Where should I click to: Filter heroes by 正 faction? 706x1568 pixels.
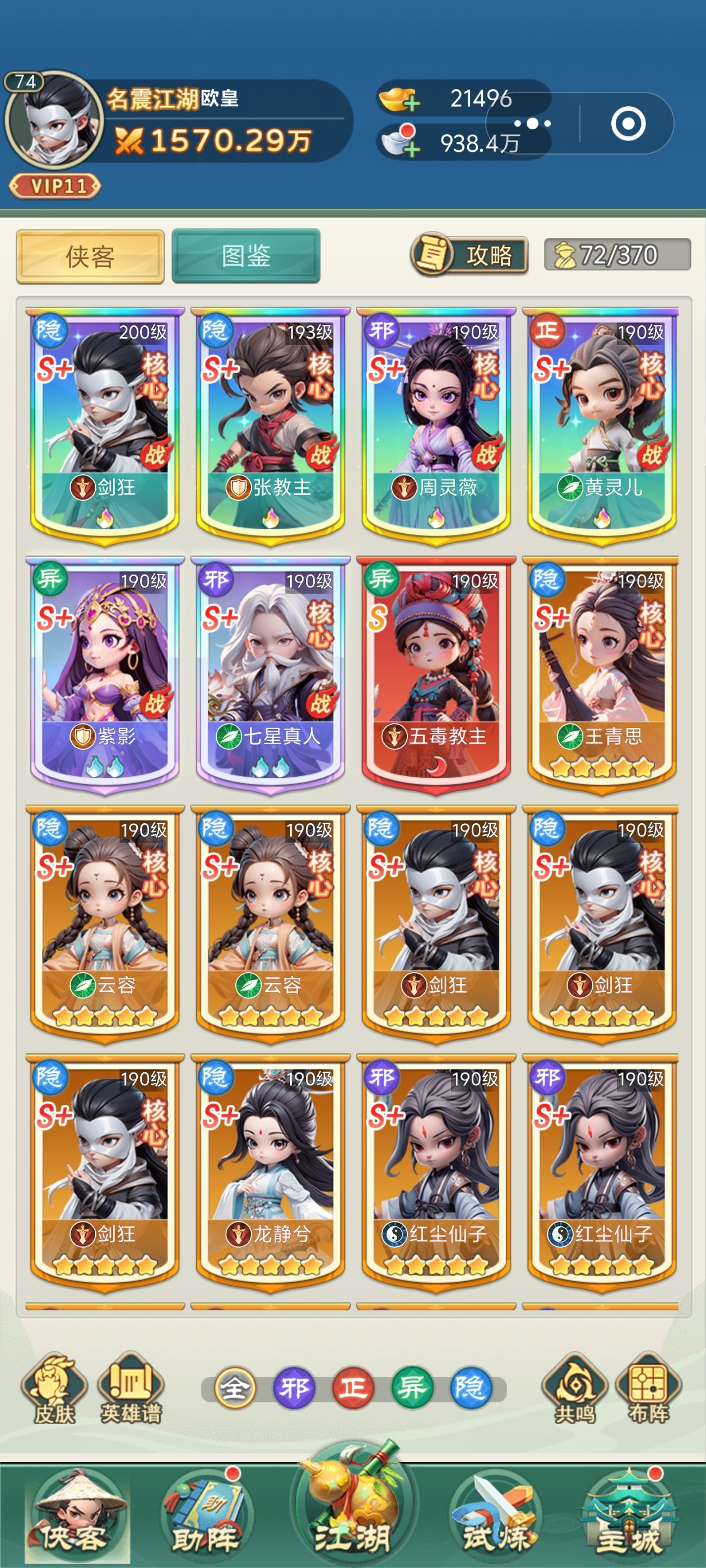pos(352,1388)
